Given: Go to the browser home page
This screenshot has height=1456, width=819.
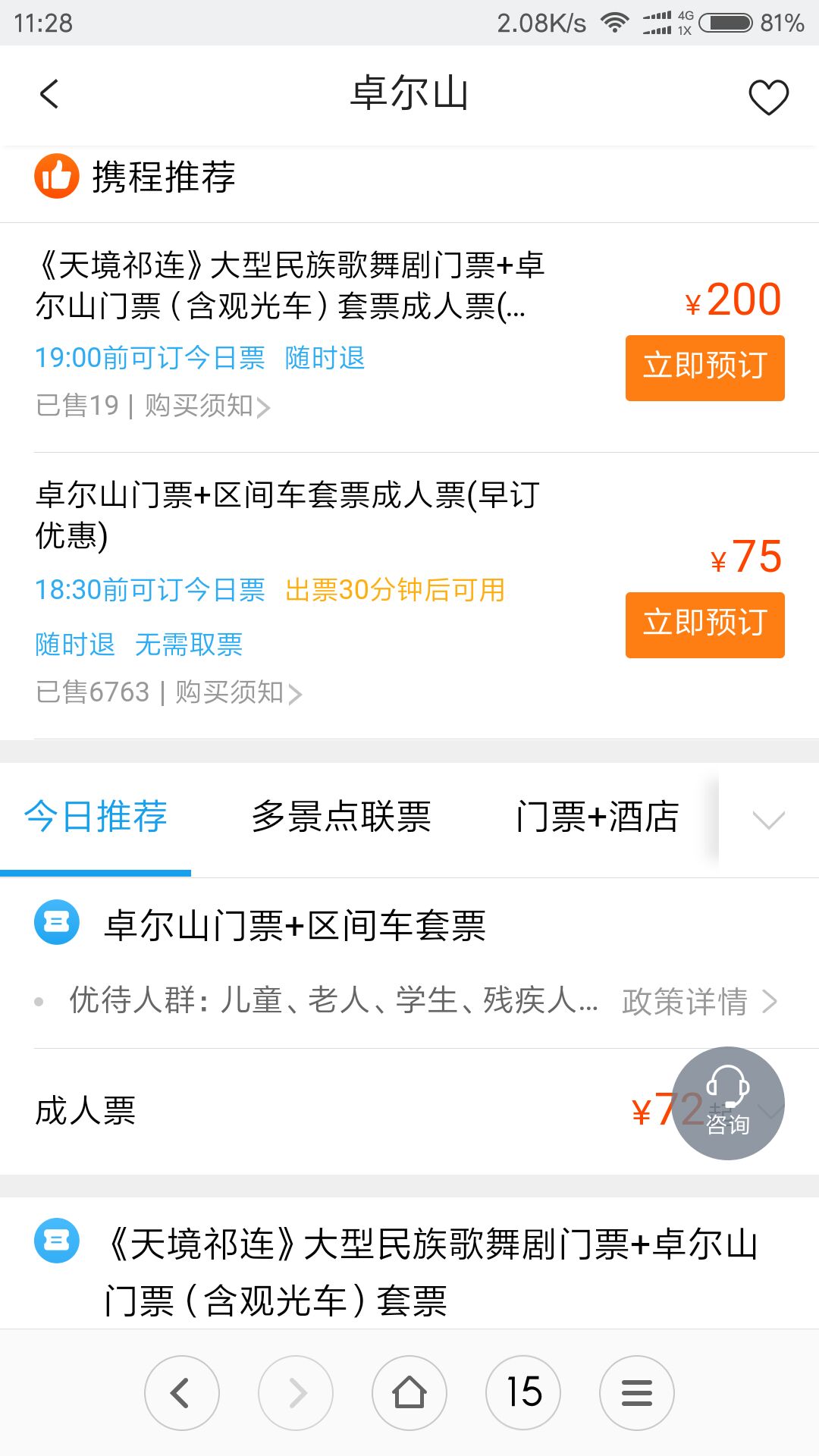Looking at the screenshot, I should pyautogui.click(x=409, y=1393).
